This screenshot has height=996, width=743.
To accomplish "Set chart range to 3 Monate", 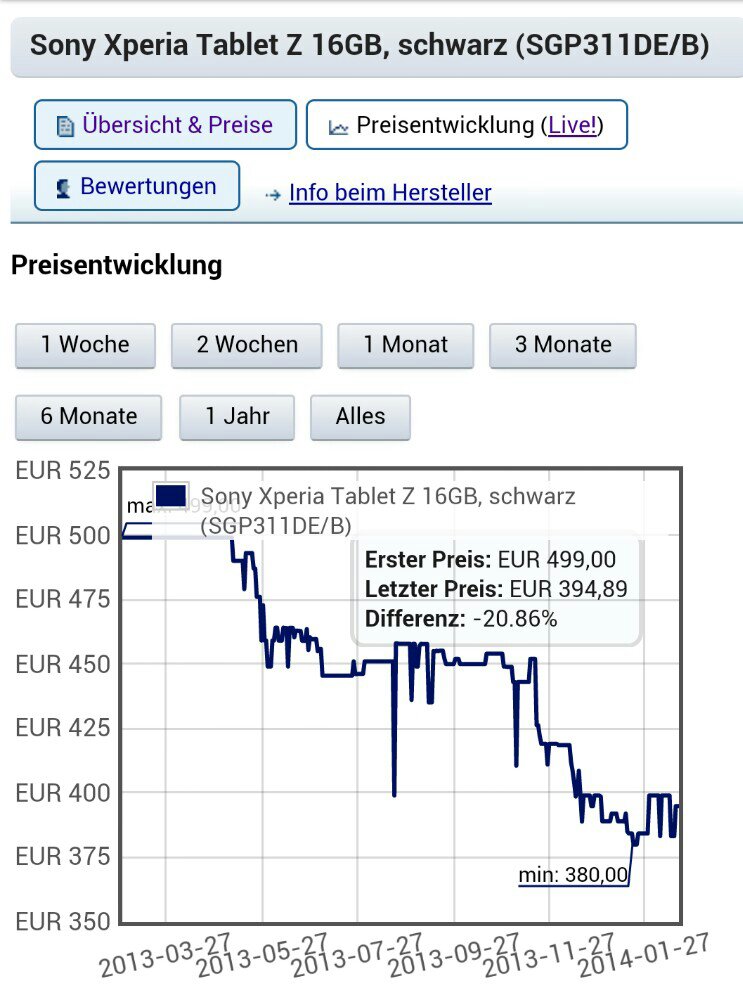I will pos(562,345).
